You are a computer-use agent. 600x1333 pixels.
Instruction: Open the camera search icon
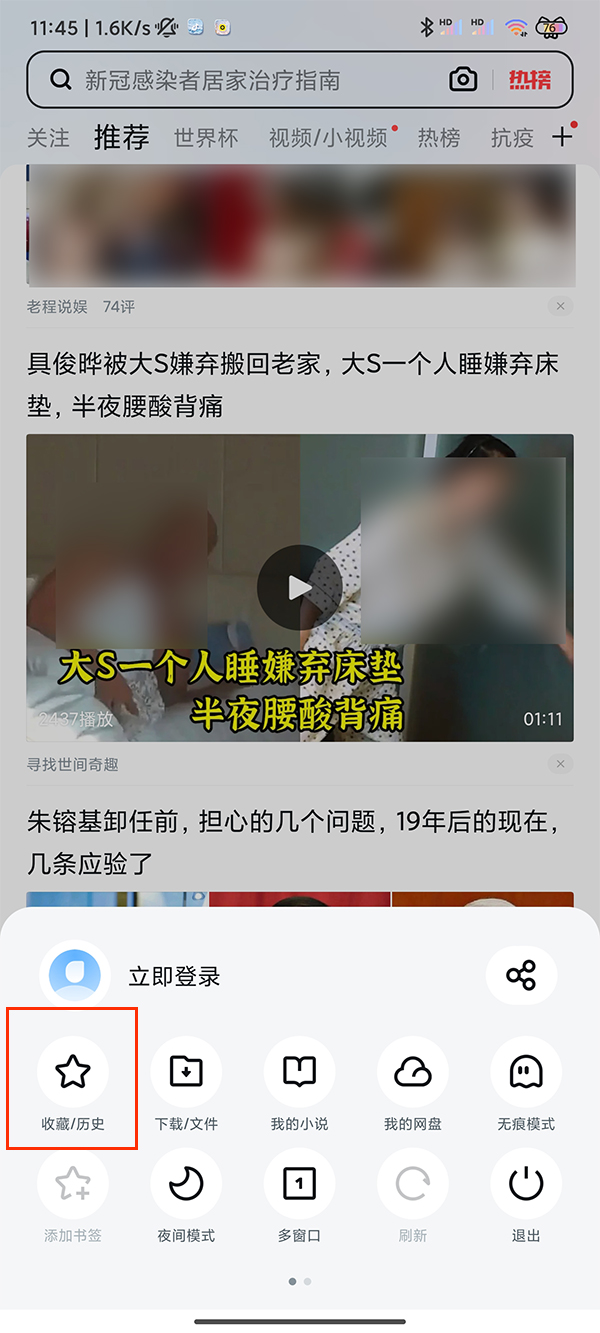point(463,80)
